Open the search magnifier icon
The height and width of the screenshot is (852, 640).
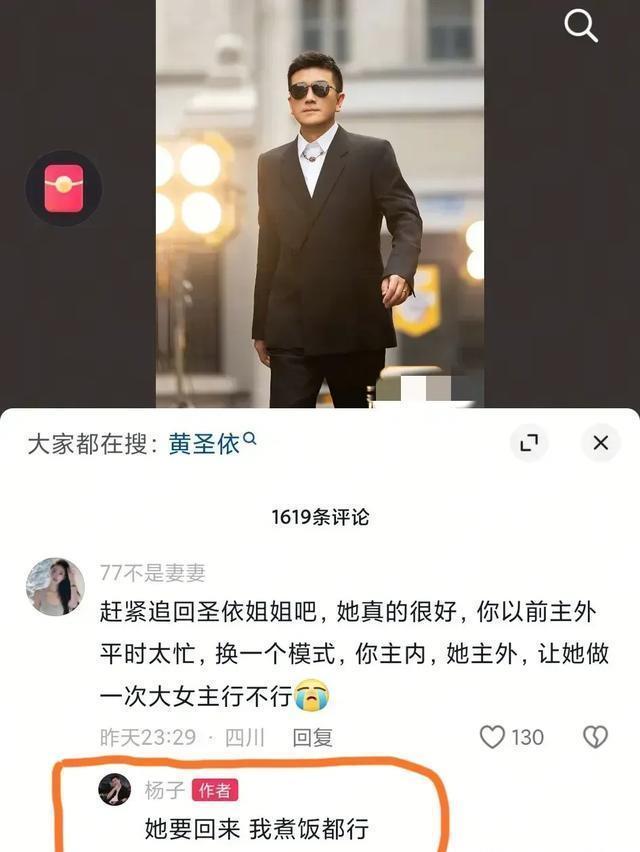(581, 25)
